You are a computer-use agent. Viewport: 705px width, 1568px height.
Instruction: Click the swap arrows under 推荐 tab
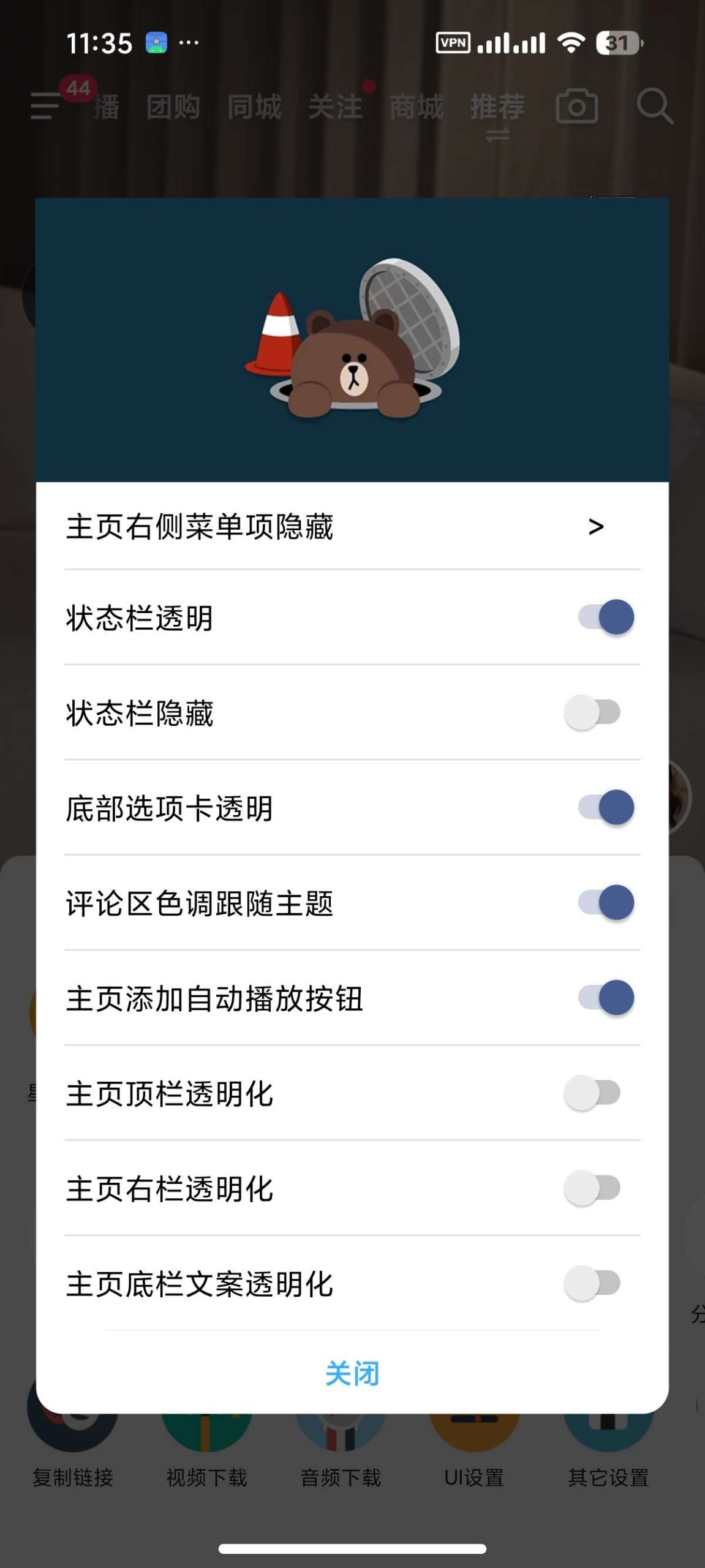pyautogui.click(x=497, y=135)
